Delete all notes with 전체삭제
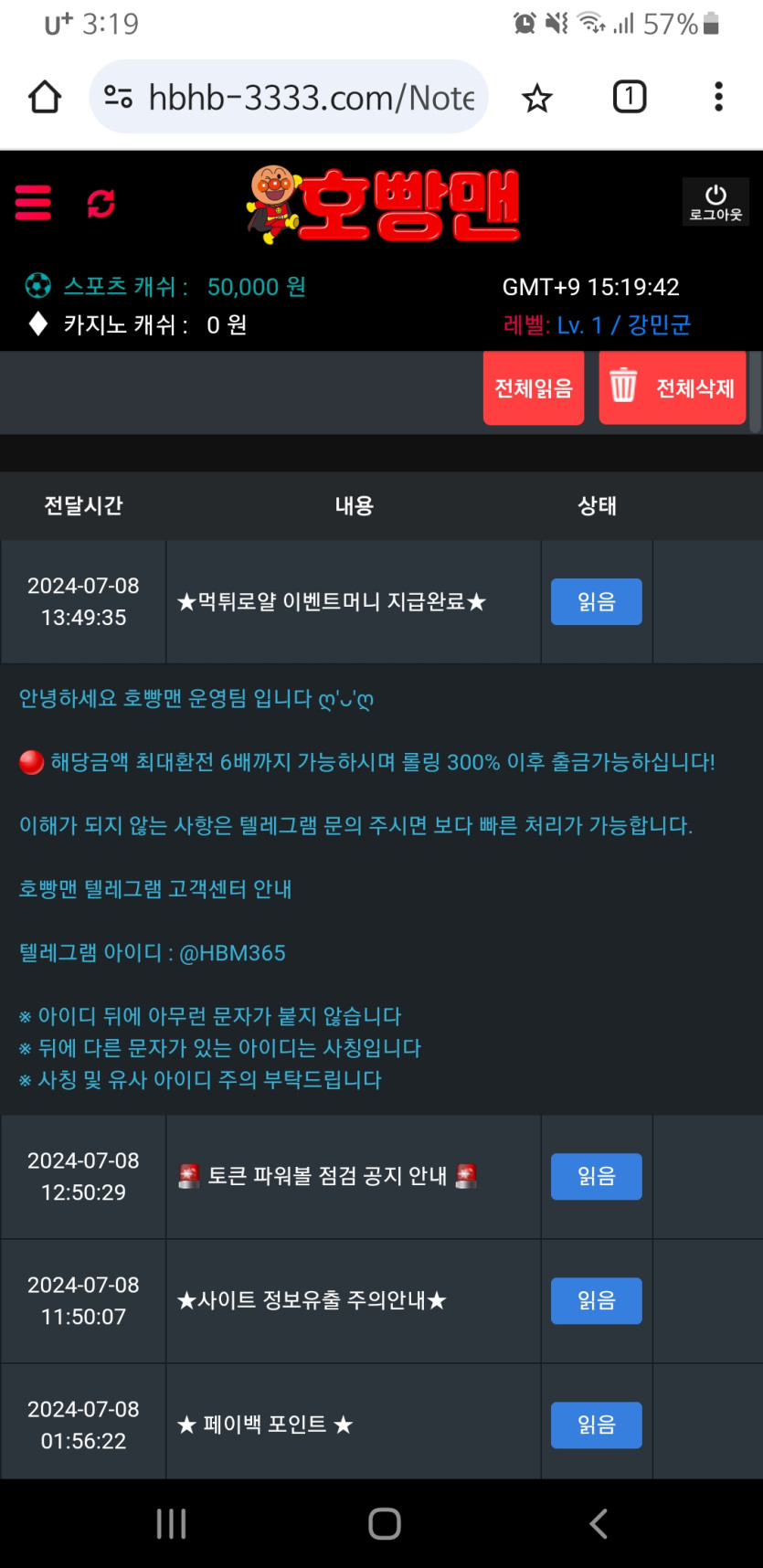This screenshot has height=1568, width=763. [673, 388]
